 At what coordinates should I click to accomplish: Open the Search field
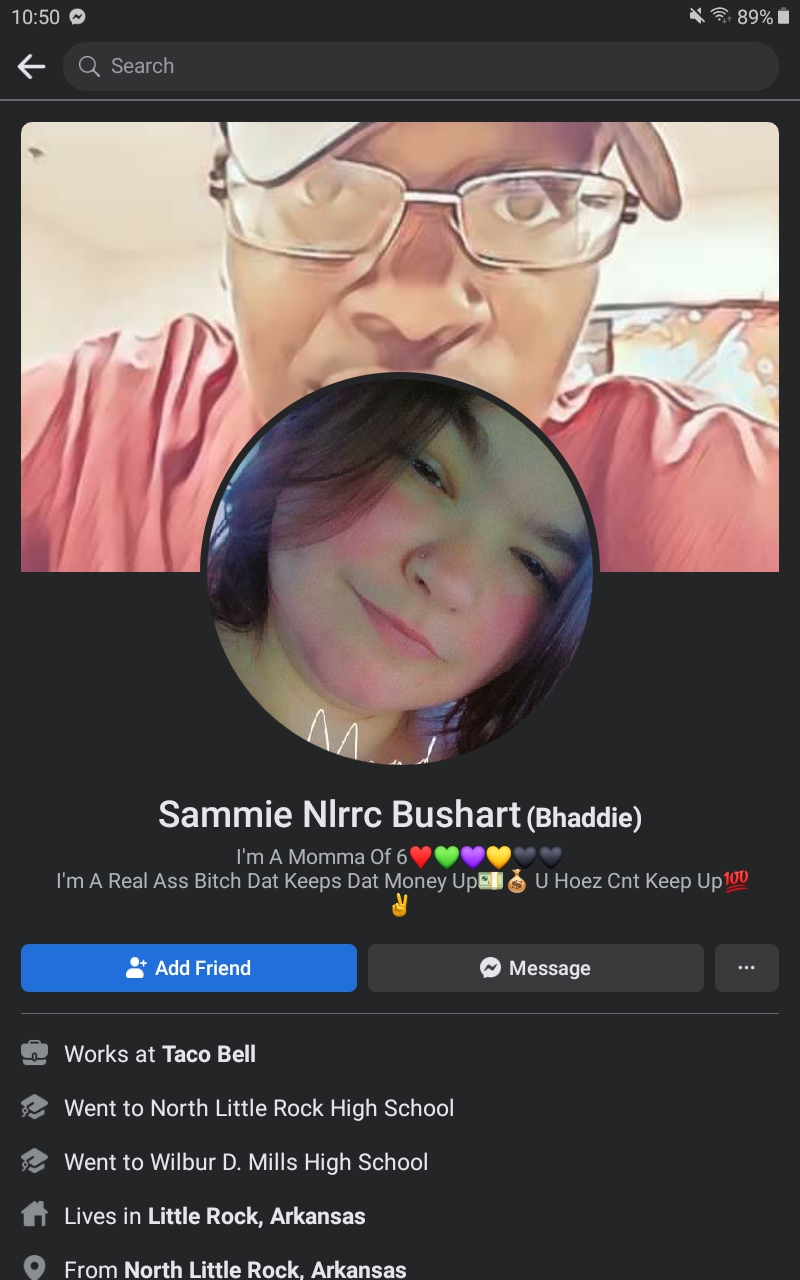point(420,67)
